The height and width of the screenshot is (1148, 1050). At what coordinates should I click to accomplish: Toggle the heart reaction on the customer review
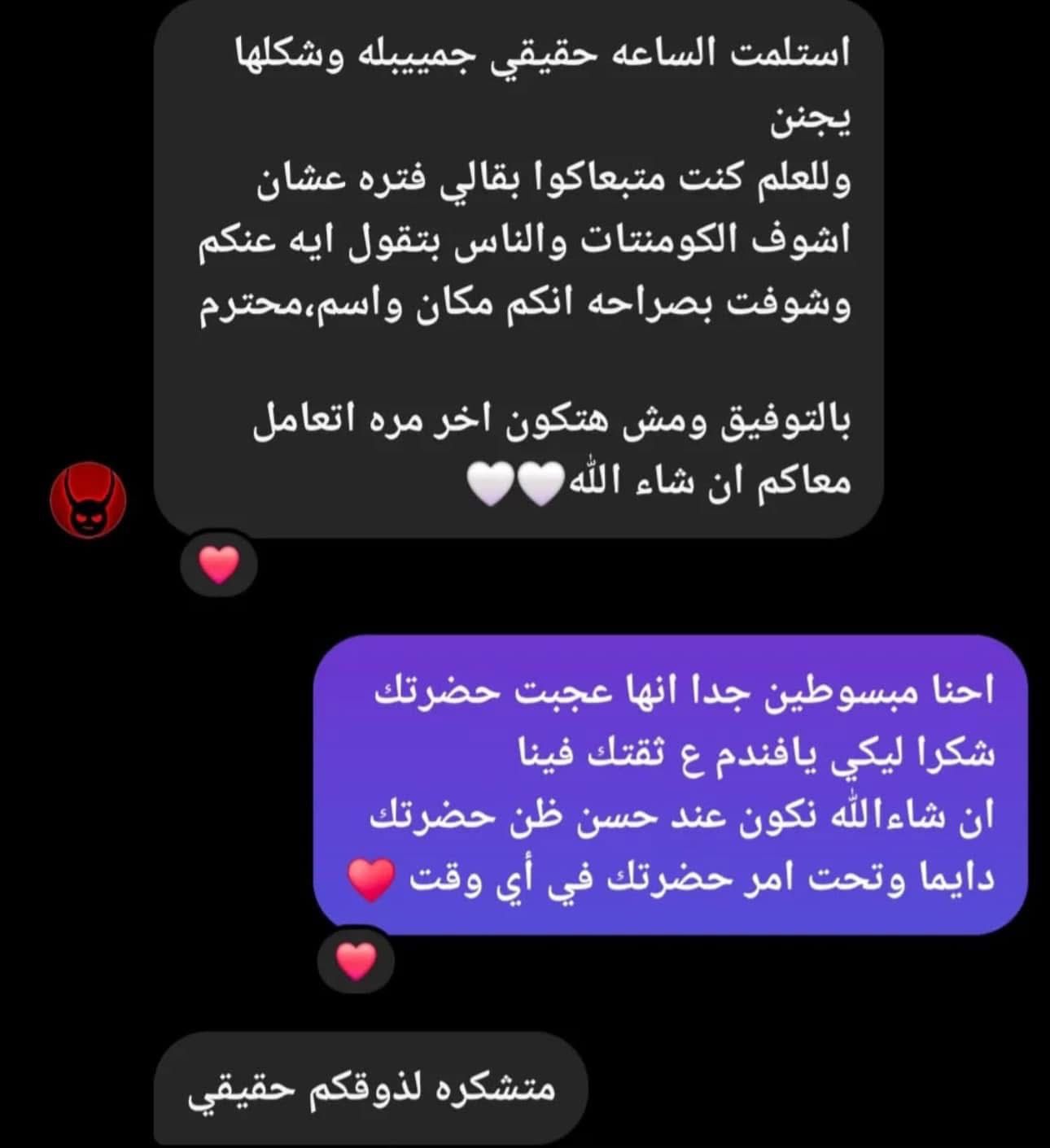(x=218, y=563)
